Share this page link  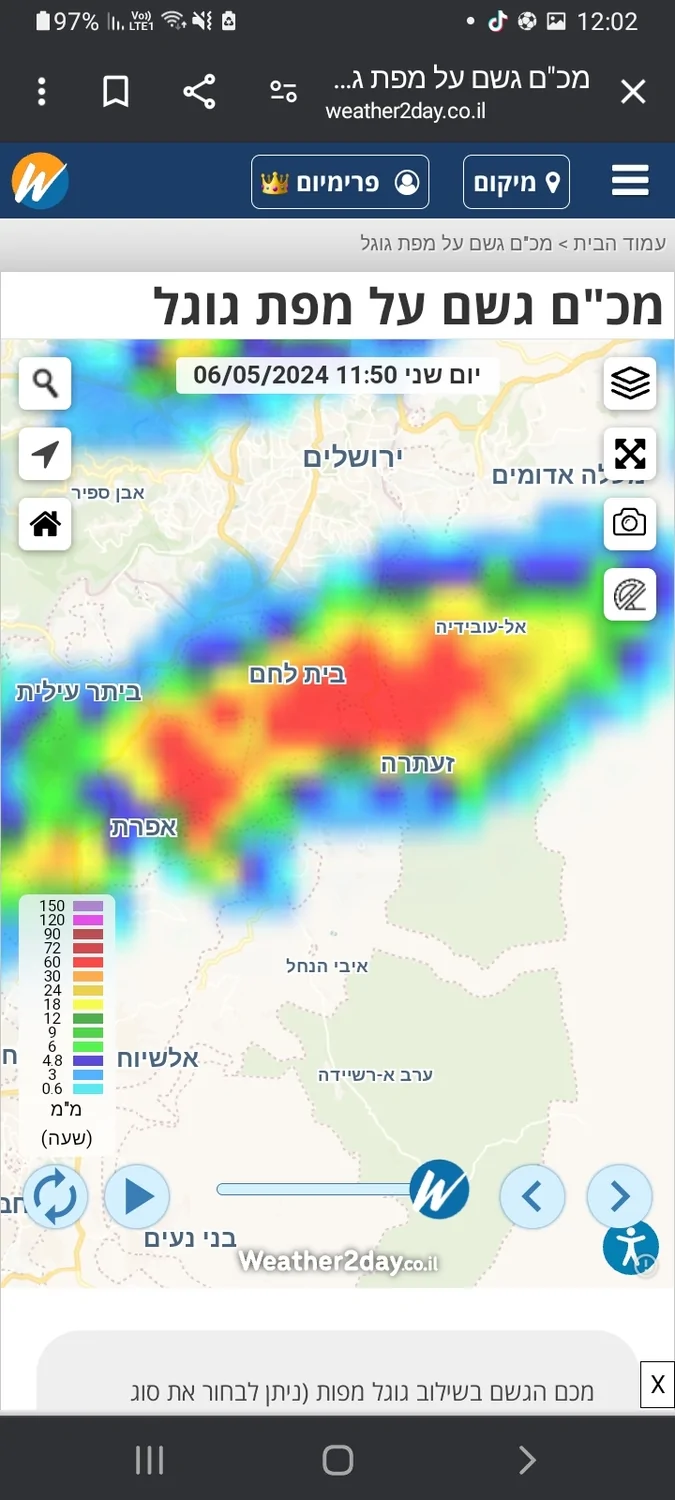[200, 93]
